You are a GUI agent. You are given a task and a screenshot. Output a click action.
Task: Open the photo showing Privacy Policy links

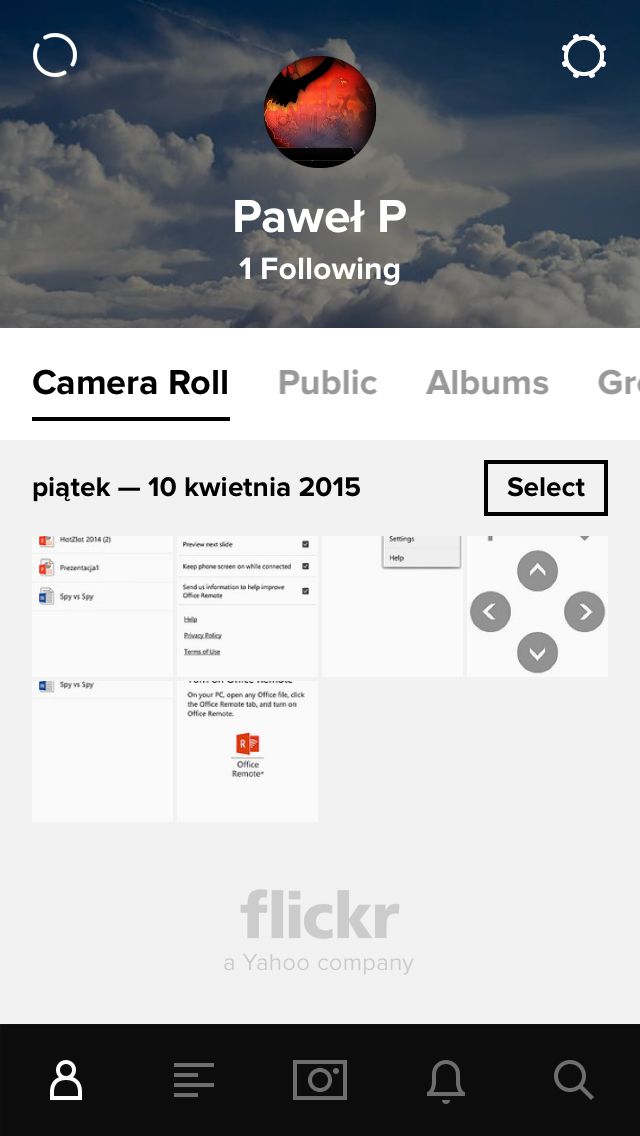247,606
